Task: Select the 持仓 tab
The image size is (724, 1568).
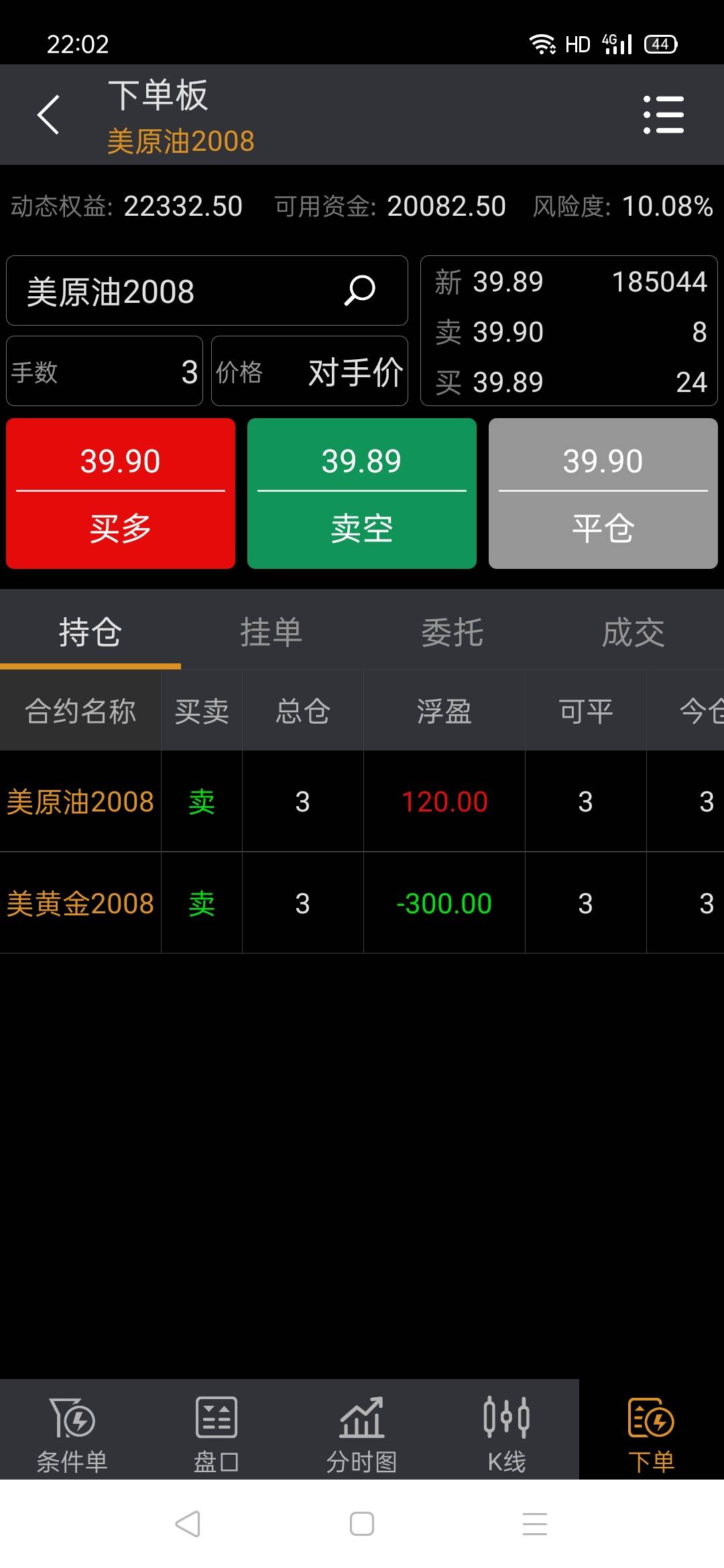Action: click(x=90, y=632)
